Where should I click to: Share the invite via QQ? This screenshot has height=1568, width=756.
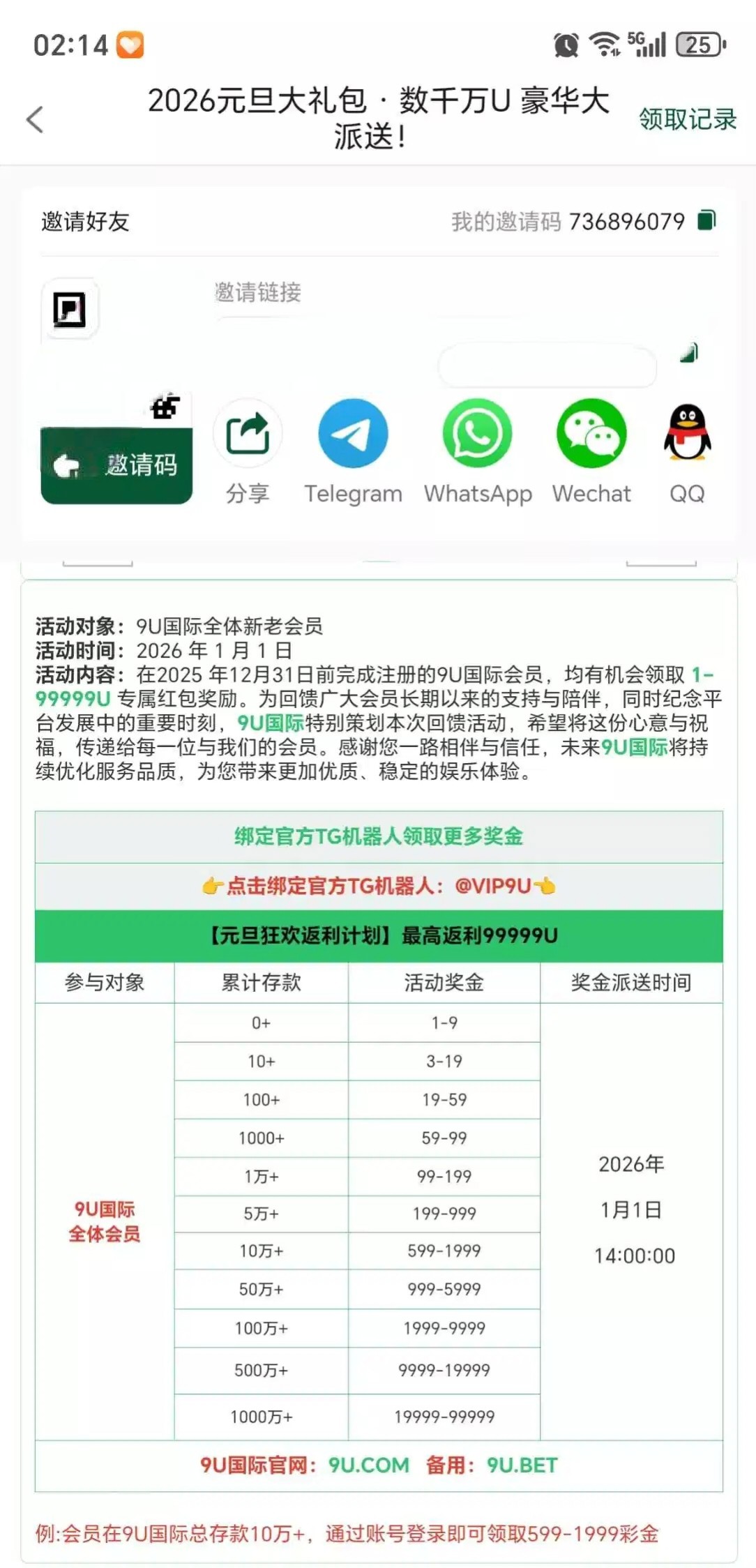coord(687,435)
